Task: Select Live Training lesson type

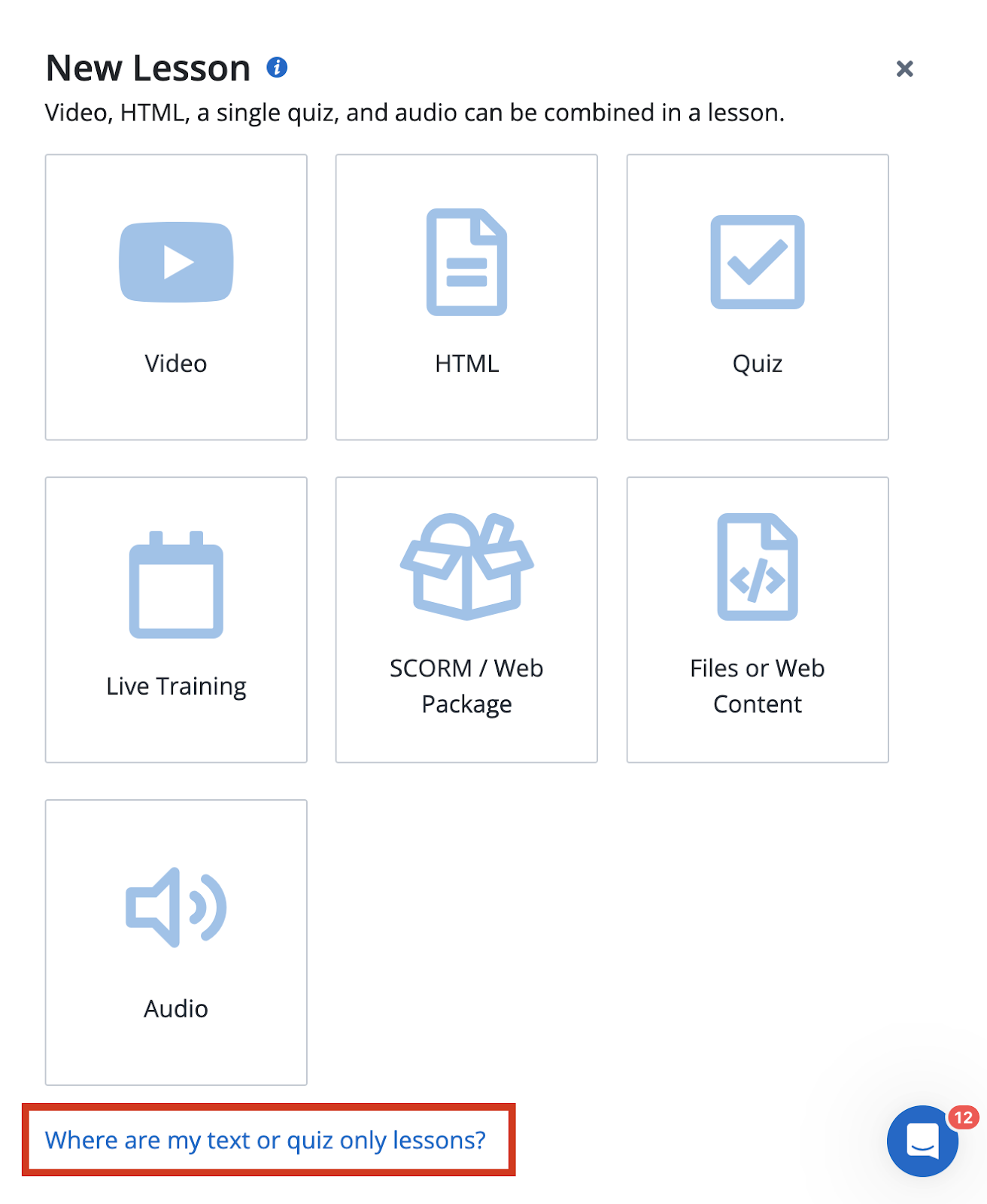Action: click(176, 619)
